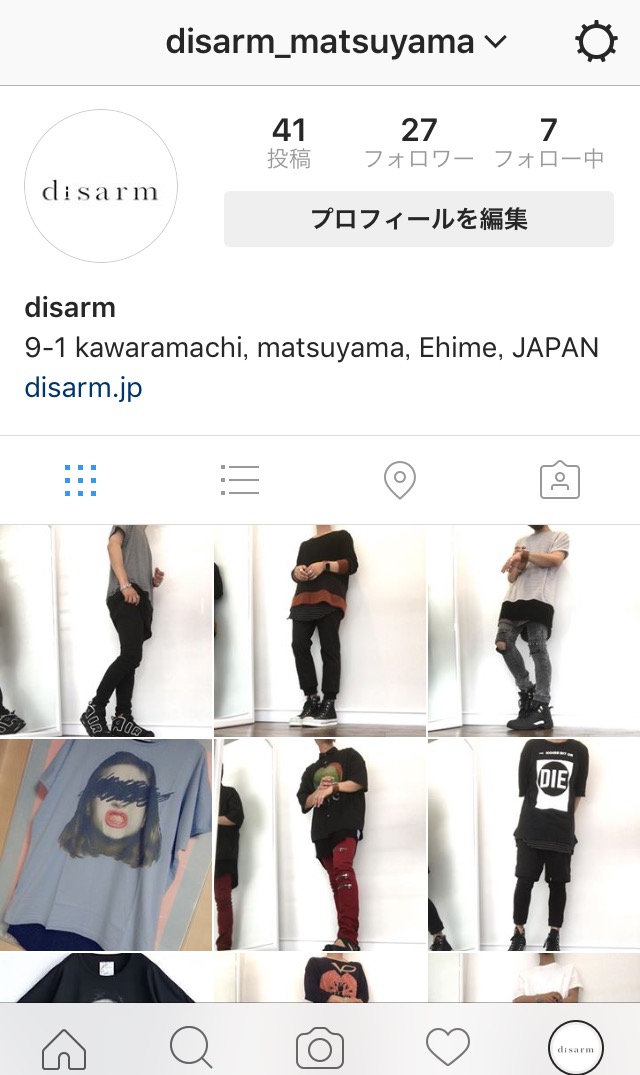This screenshot has height=1075, width=640.
Task: Open the disarm.jp website link
Action: pyautogui.click(x=83, y=387)
